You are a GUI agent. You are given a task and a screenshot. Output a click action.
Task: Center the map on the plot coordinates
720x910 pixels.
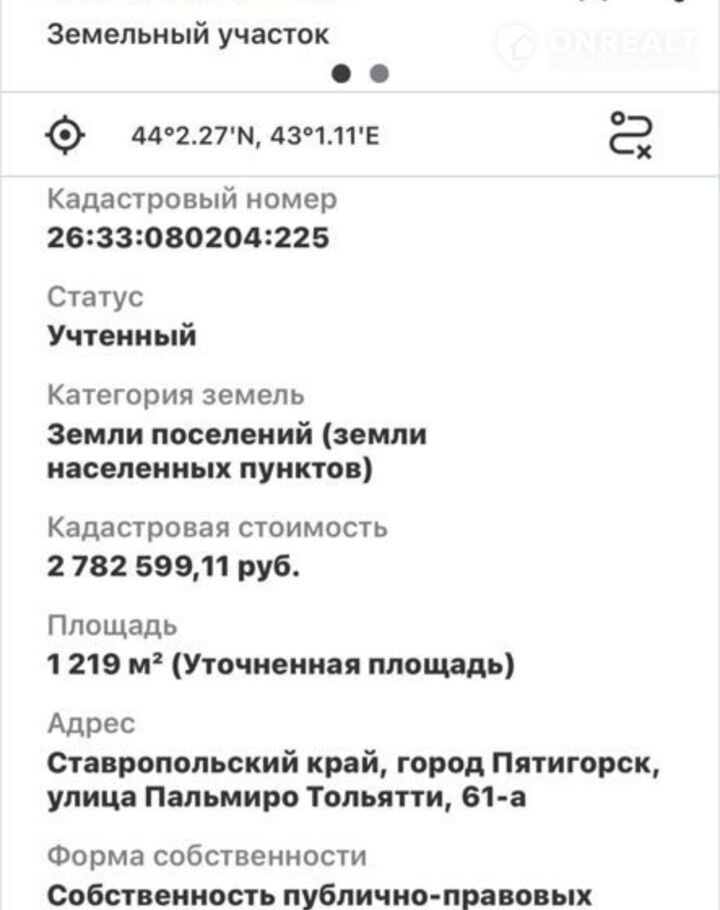pos(66,135)
